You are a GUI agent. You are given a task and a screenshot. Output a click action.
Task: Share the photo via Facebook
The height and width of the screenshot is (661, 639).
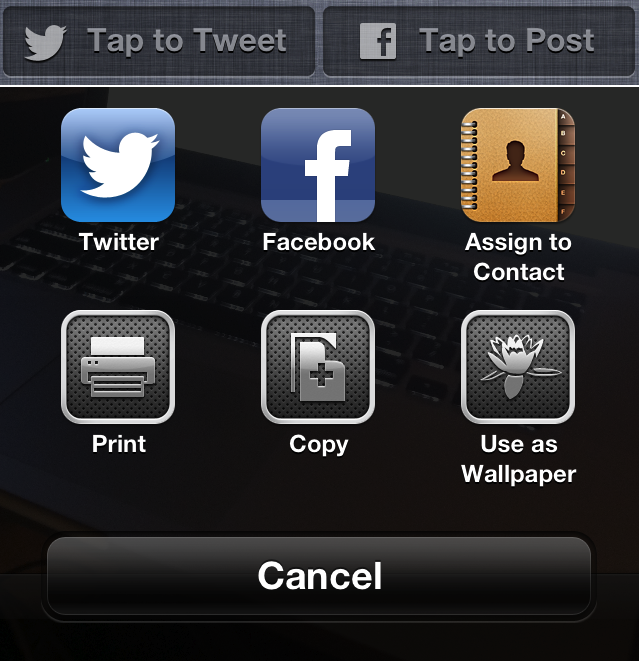pyautogui.click(x=318, y=166)
